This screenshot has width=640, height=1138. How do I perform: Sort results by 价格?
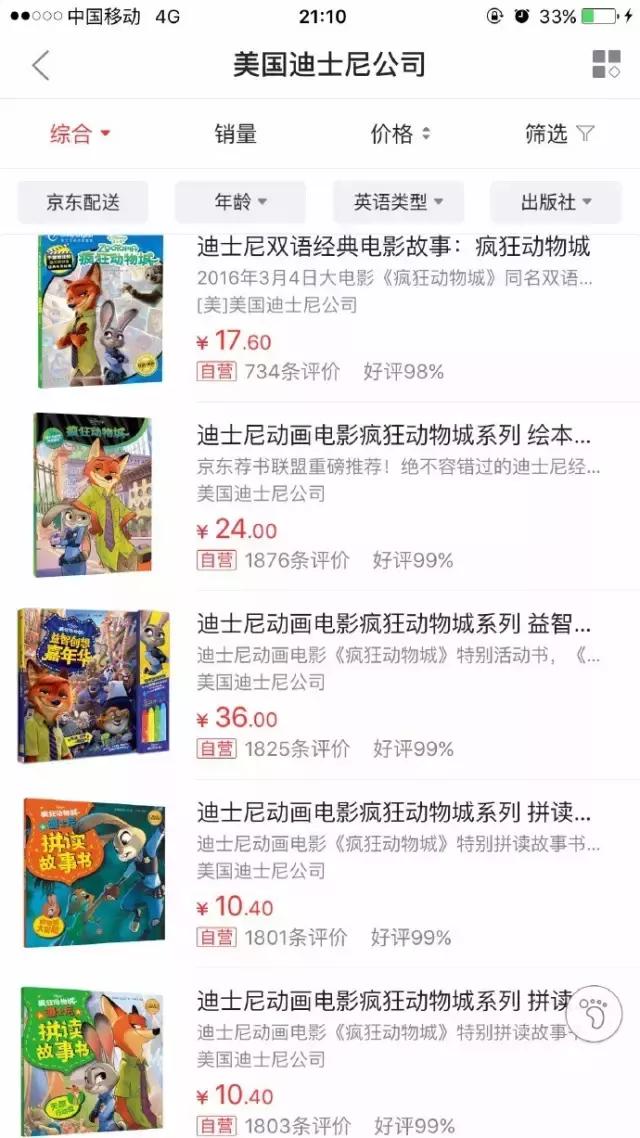400,134
